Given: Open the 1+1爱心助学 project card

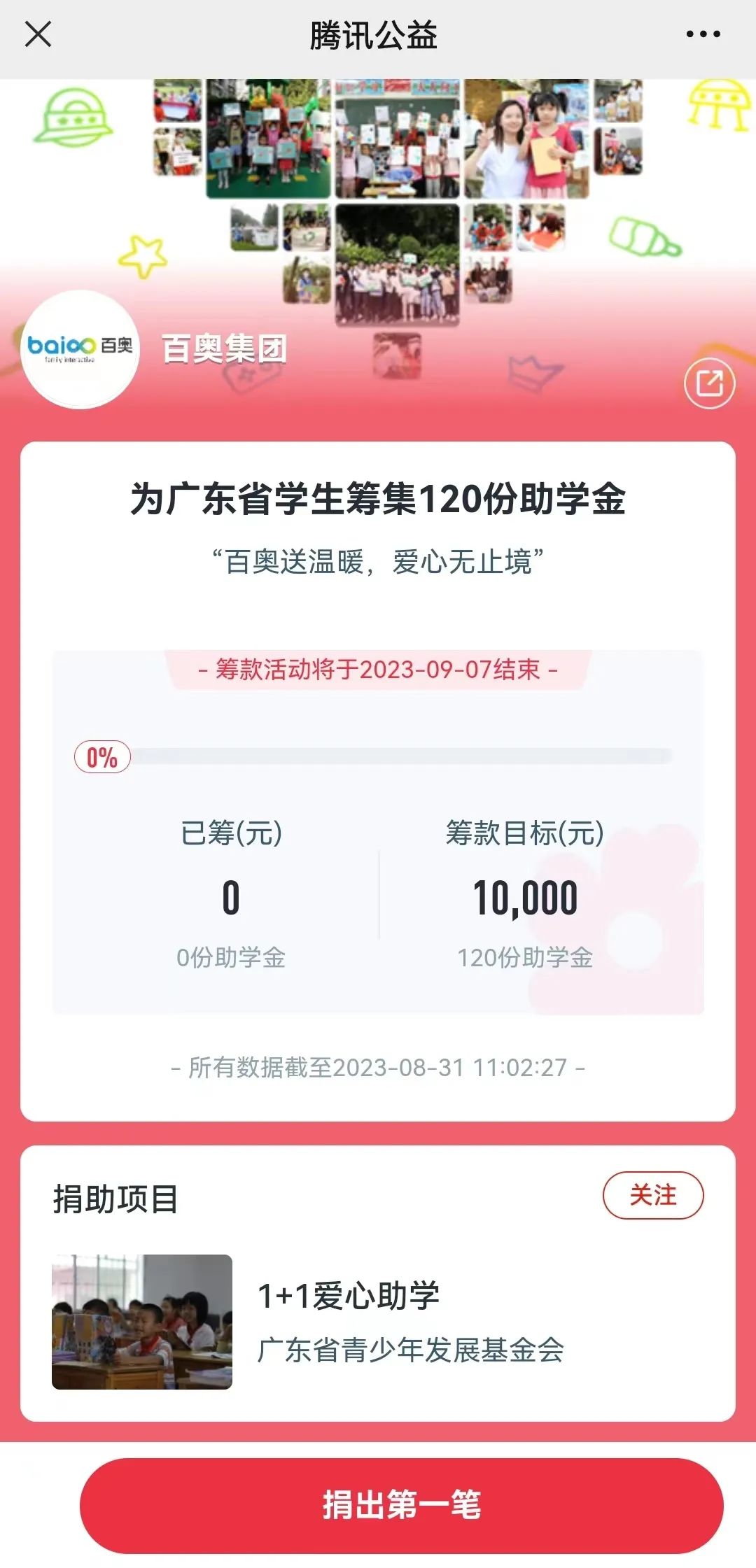Looking at the screenshot, I should (378, 1322).
